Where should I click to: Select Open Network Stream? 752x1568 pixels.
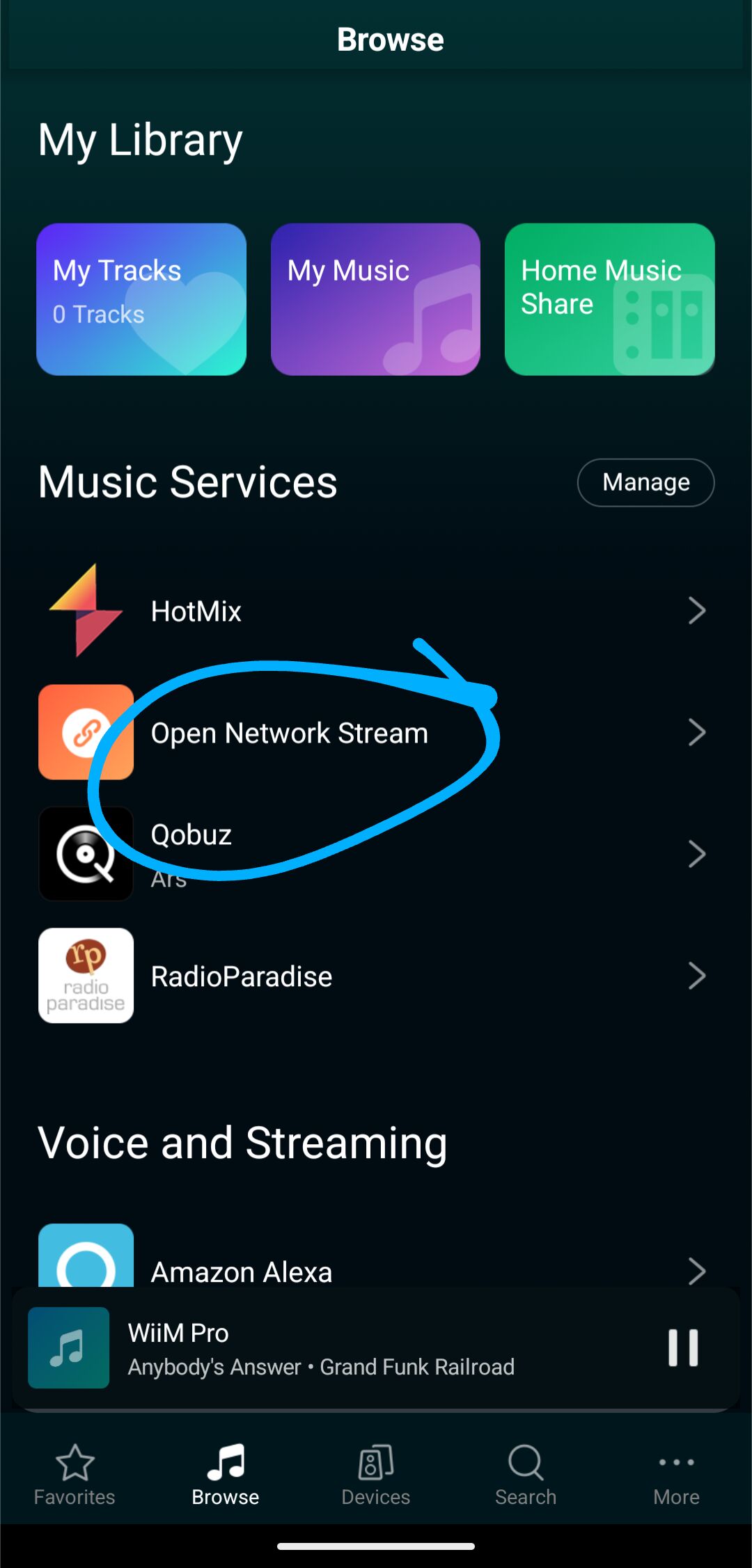376,732
